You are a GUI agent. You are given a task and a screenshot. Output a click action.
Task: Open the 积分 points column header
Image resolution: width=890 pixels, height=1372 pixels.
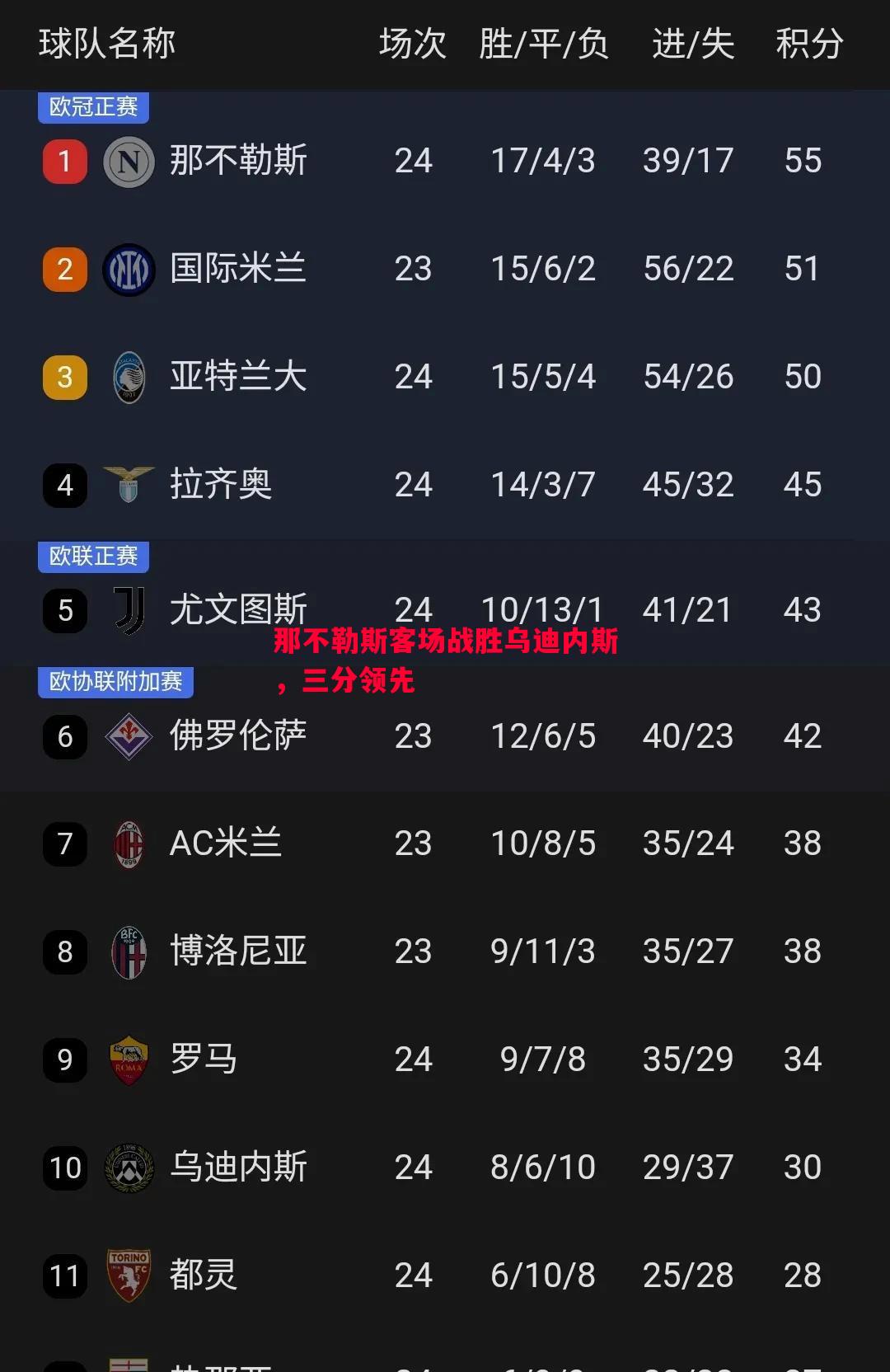(x=808, y=45)
